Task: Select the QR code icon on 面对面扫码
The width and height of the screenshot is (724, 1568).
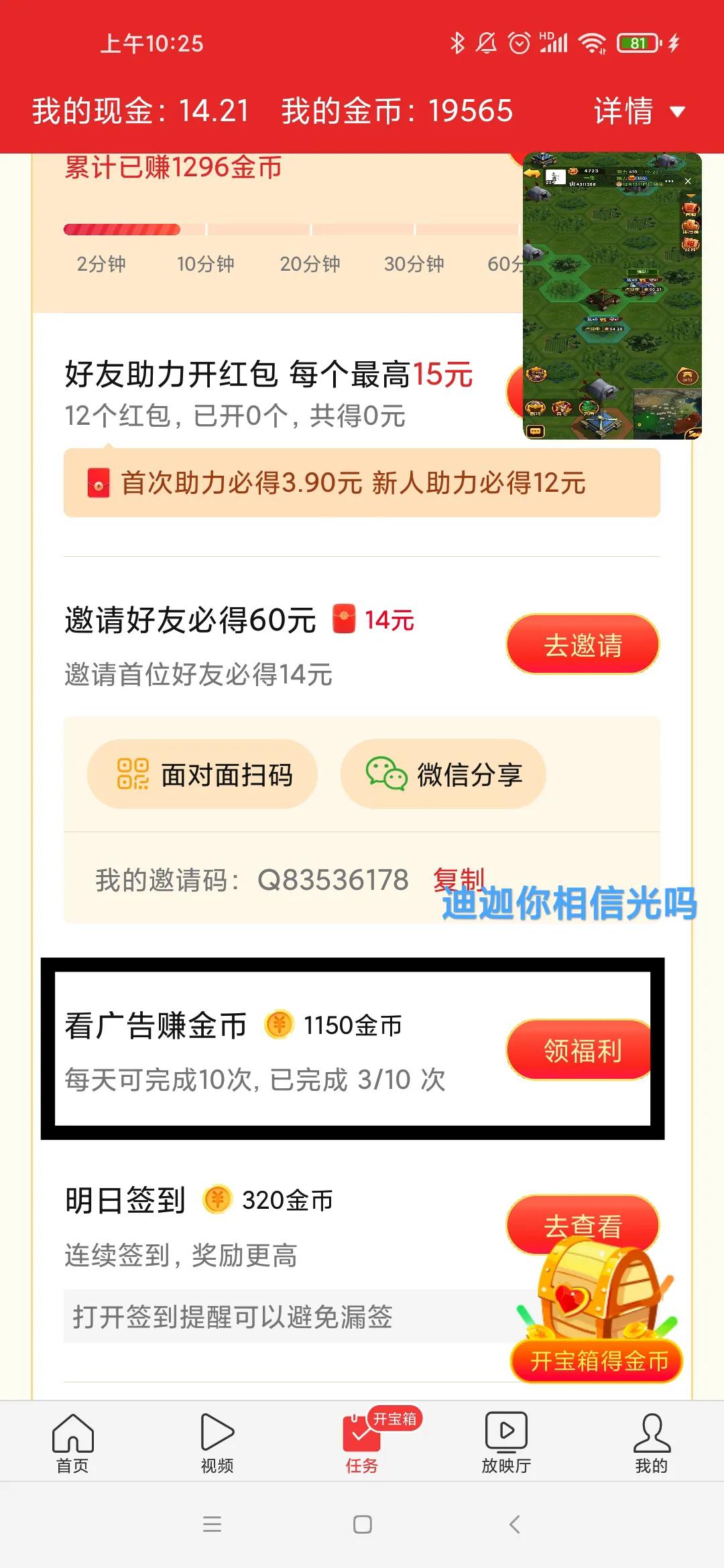Action: 134,774
